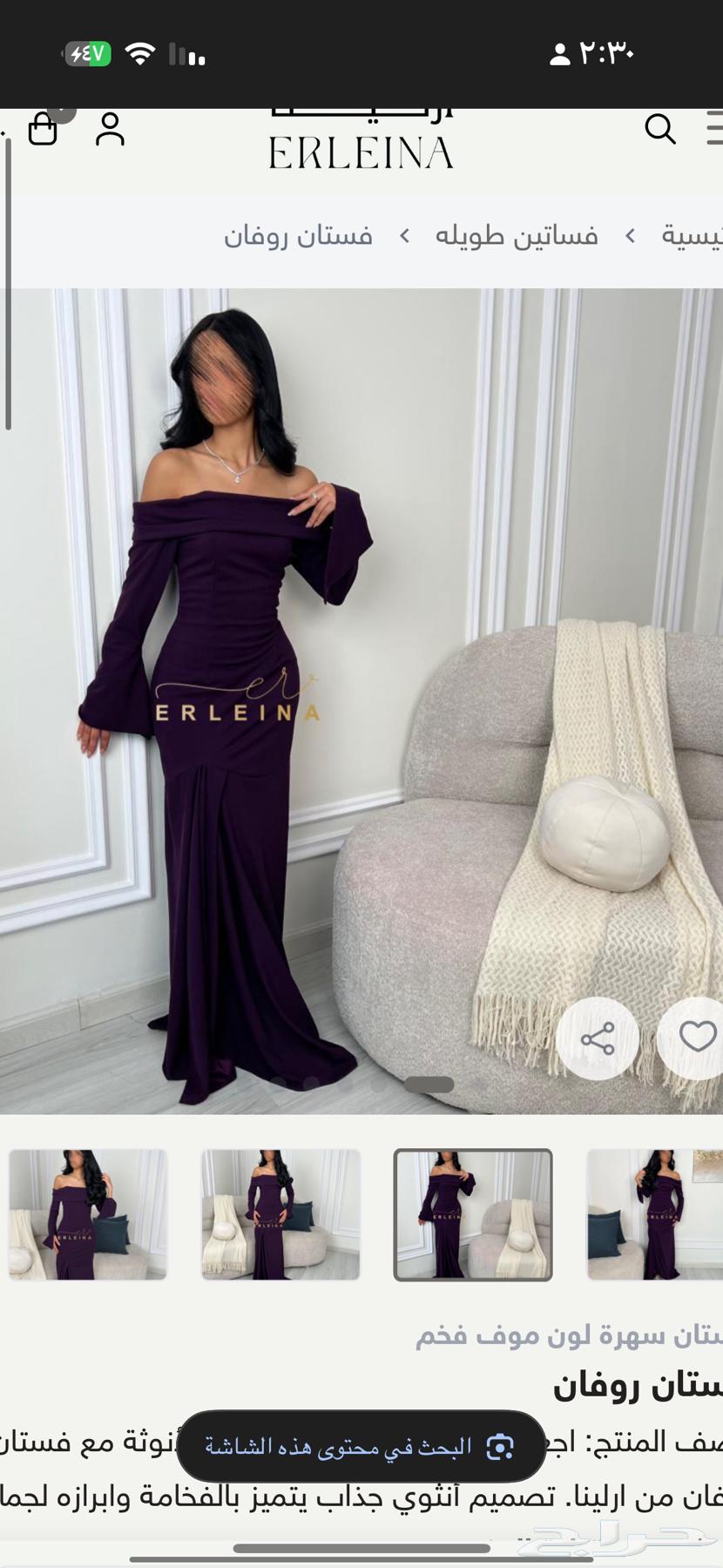This screenshot has height=1568, width=723.
Task: Open the user account icon
Action: tap(110, 129)
